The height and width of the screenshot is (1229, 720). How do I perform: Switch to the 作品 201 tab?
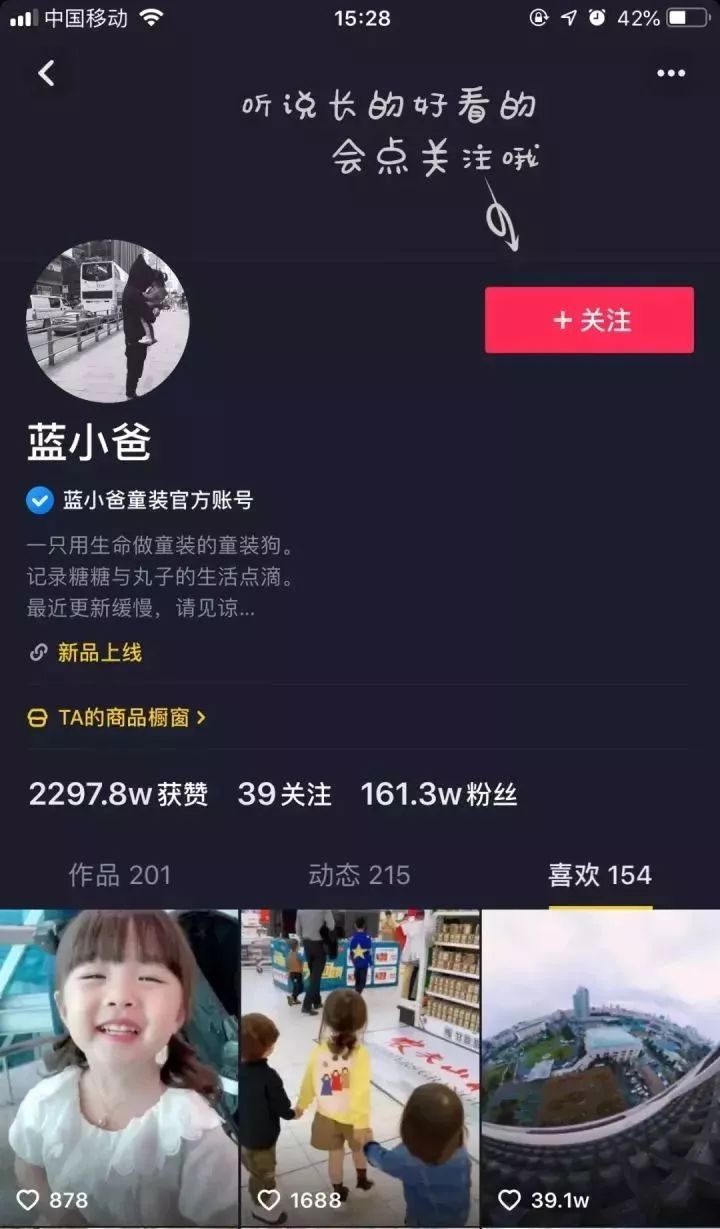pyautogui.click(x=119, y=875)
